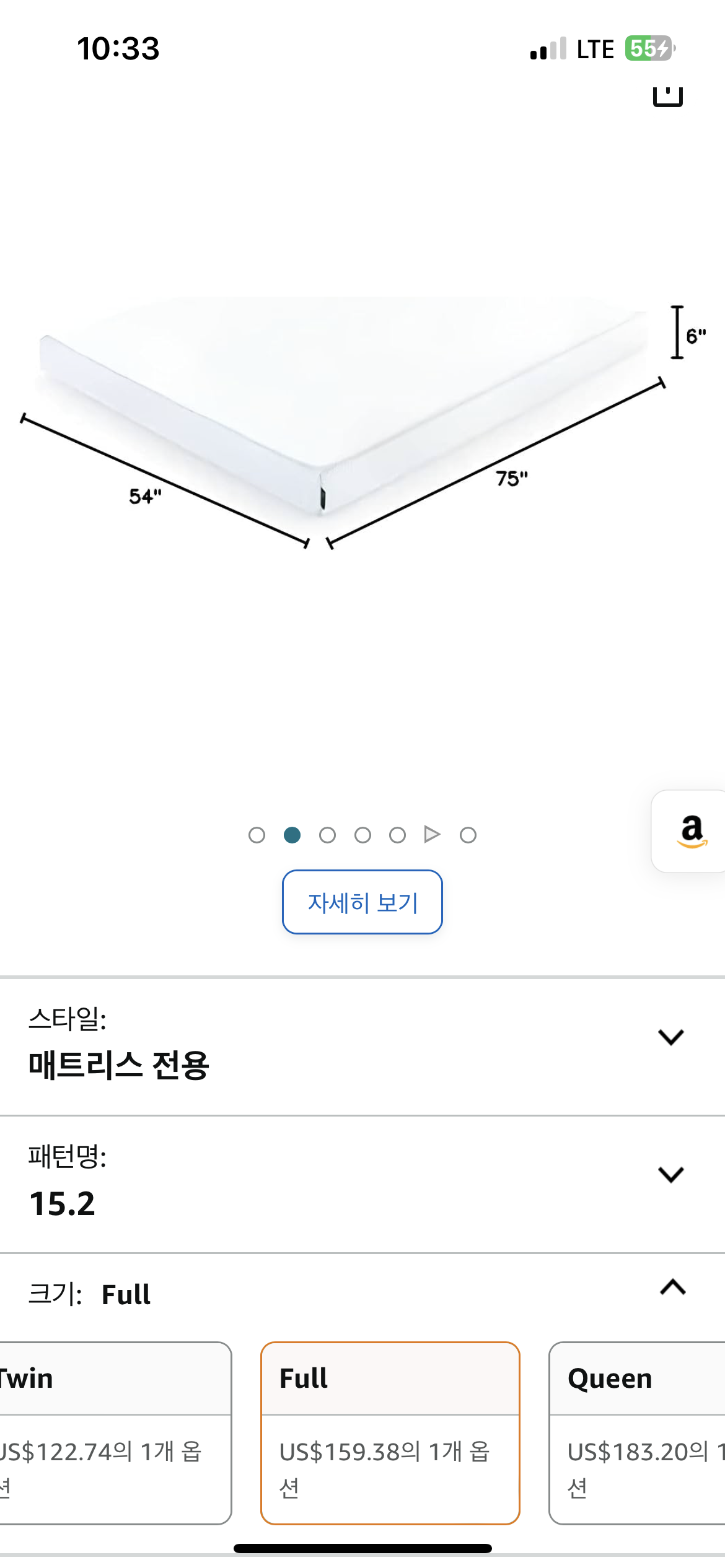Select the Full size option
725x1568 pixels.
(390, 1432)
